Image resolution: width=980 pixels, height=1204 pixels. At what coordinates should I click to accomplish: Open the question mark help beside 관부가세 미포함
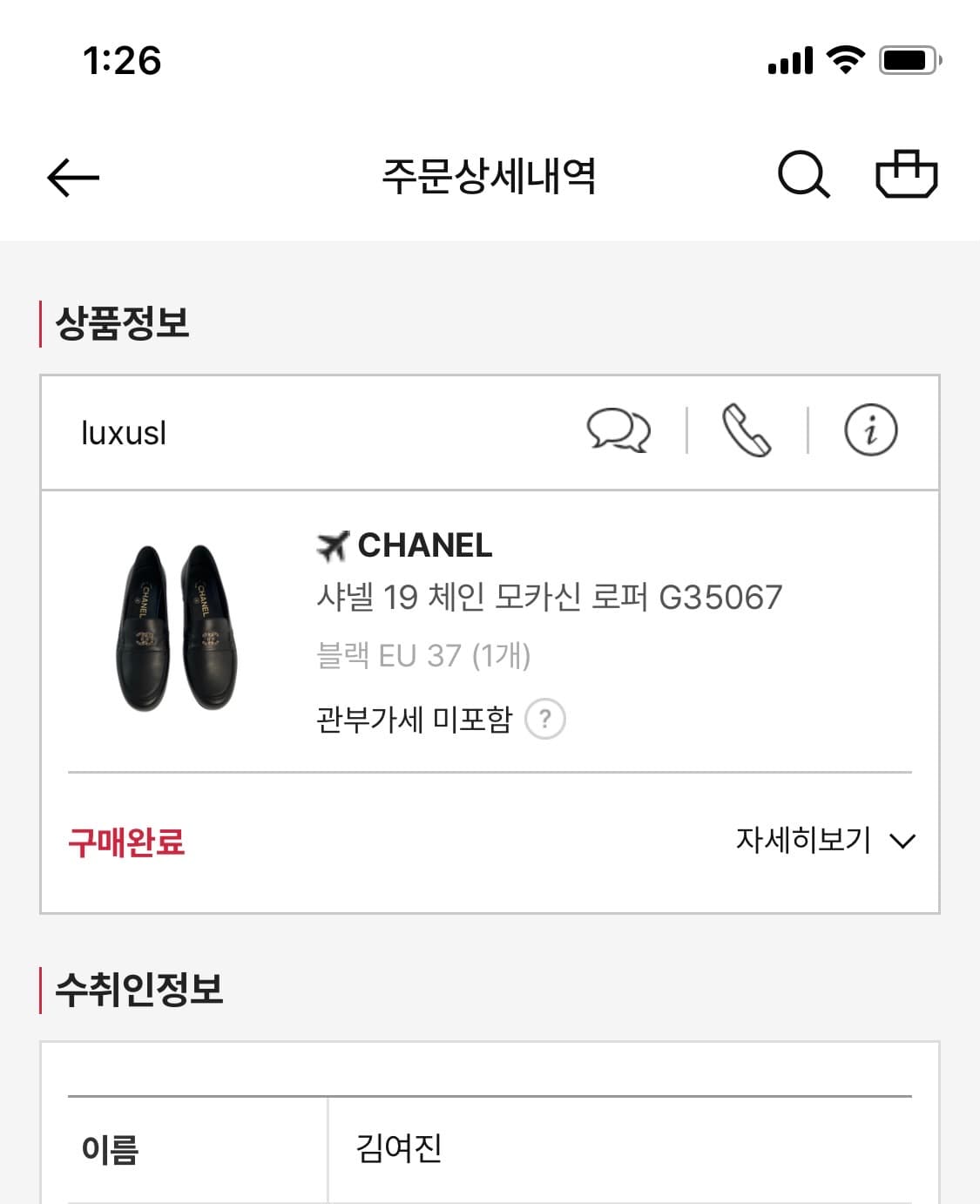(546, 720)
